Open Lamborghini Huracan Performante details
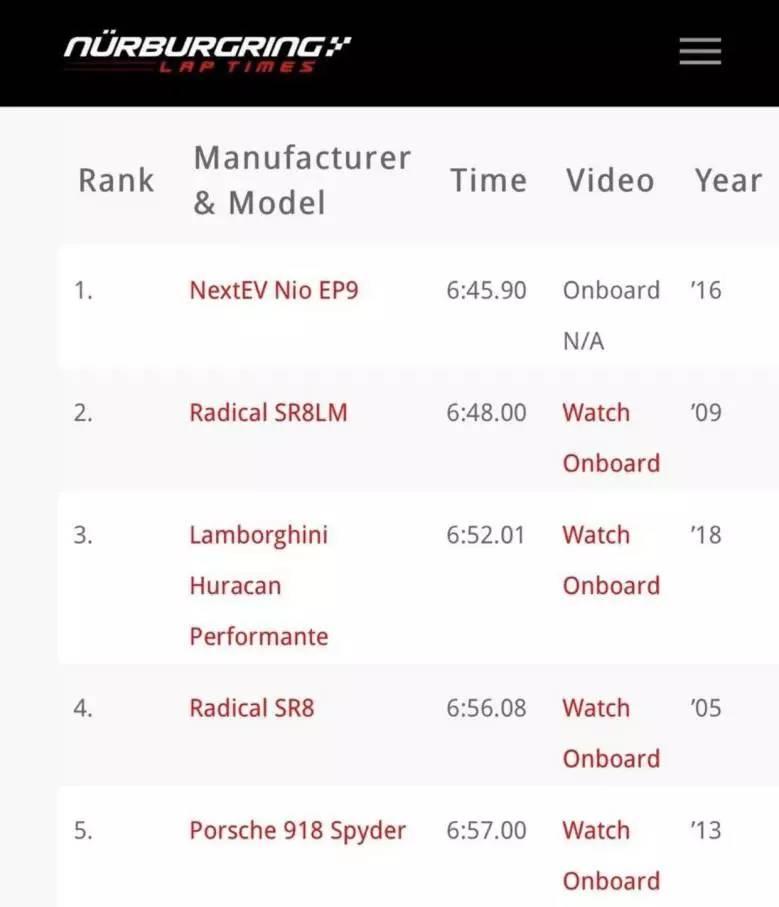This screenshot has width=779, height=907. tap(259, 585)
